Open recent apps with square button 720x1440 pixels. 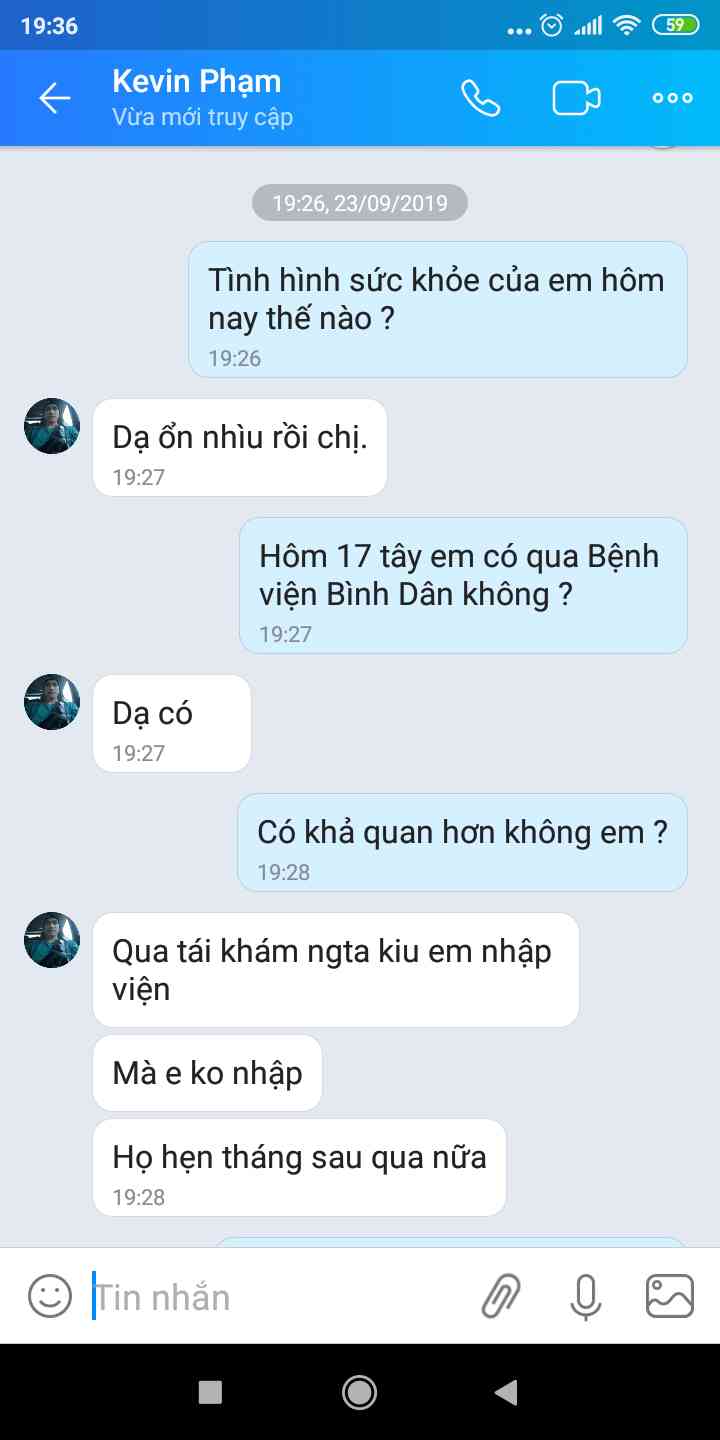click(210, 1392)
